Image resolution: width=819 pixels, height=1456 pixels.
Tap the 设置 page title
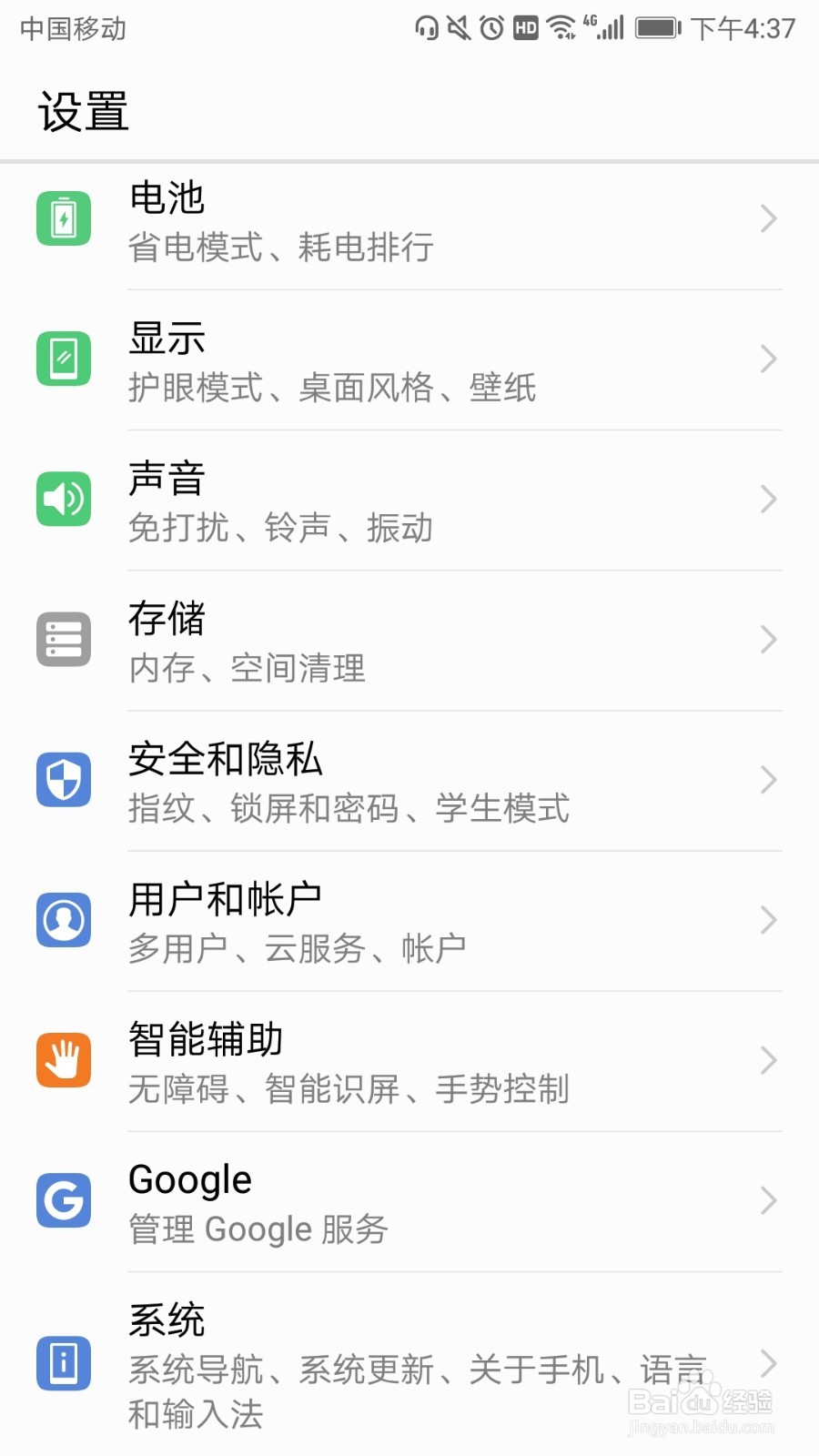[x=82, y=111]
